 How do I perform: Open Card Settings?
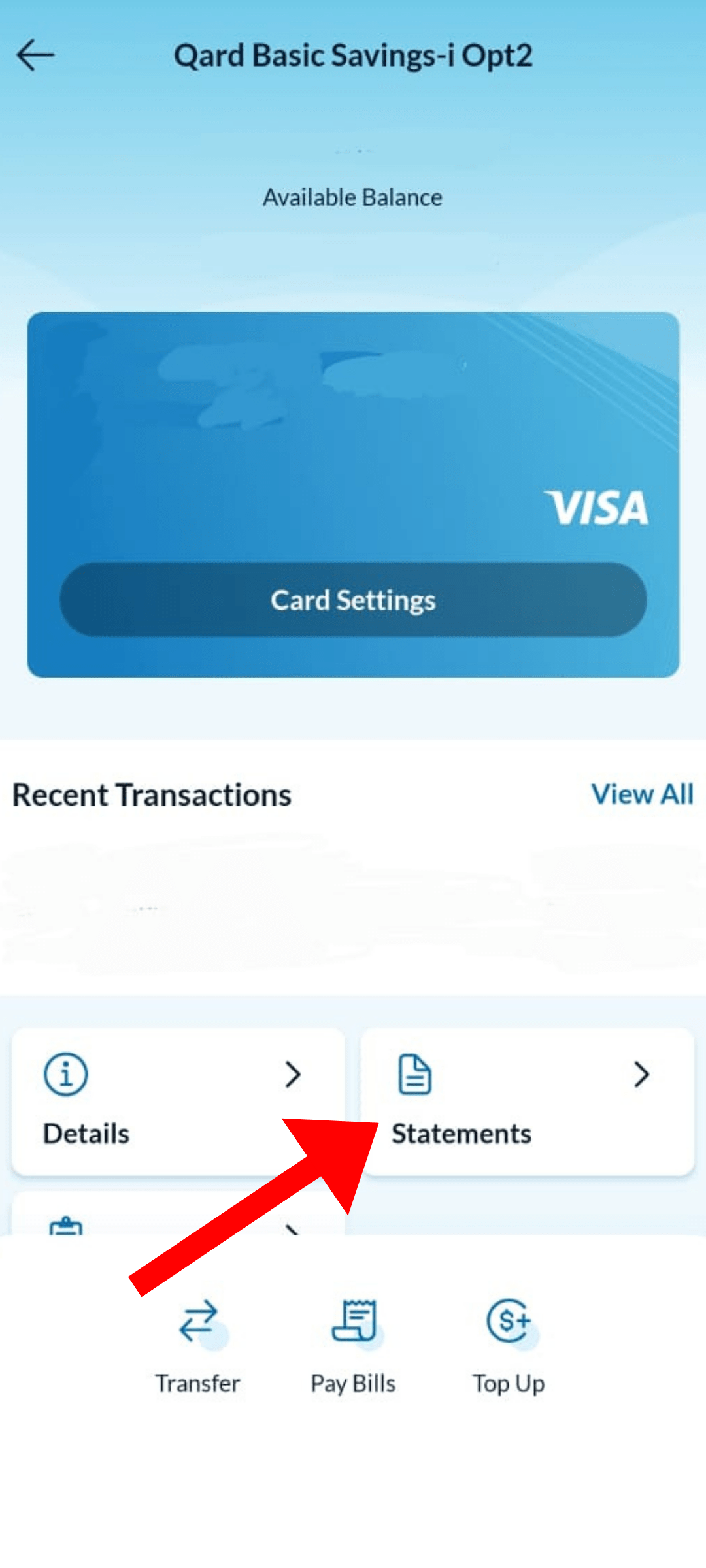tap(353, 600)
